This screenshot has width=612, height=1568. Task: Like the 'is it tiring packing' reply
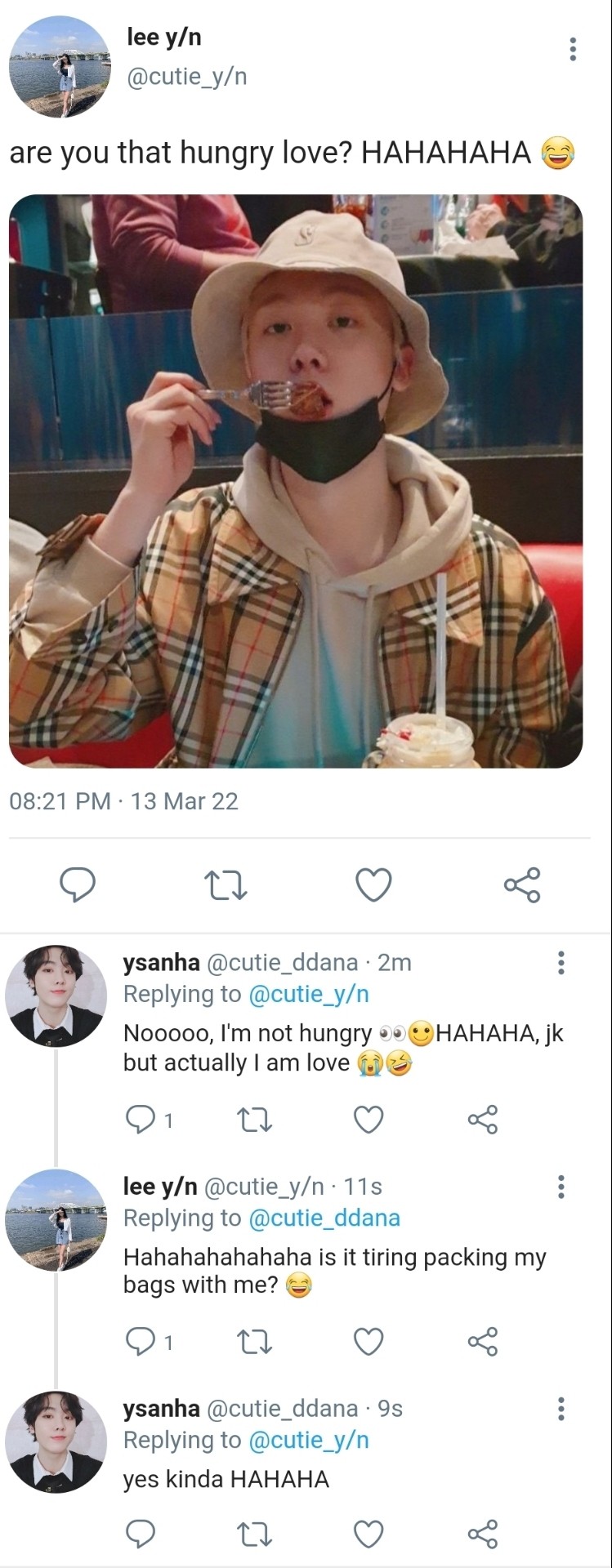[369, 1342]
